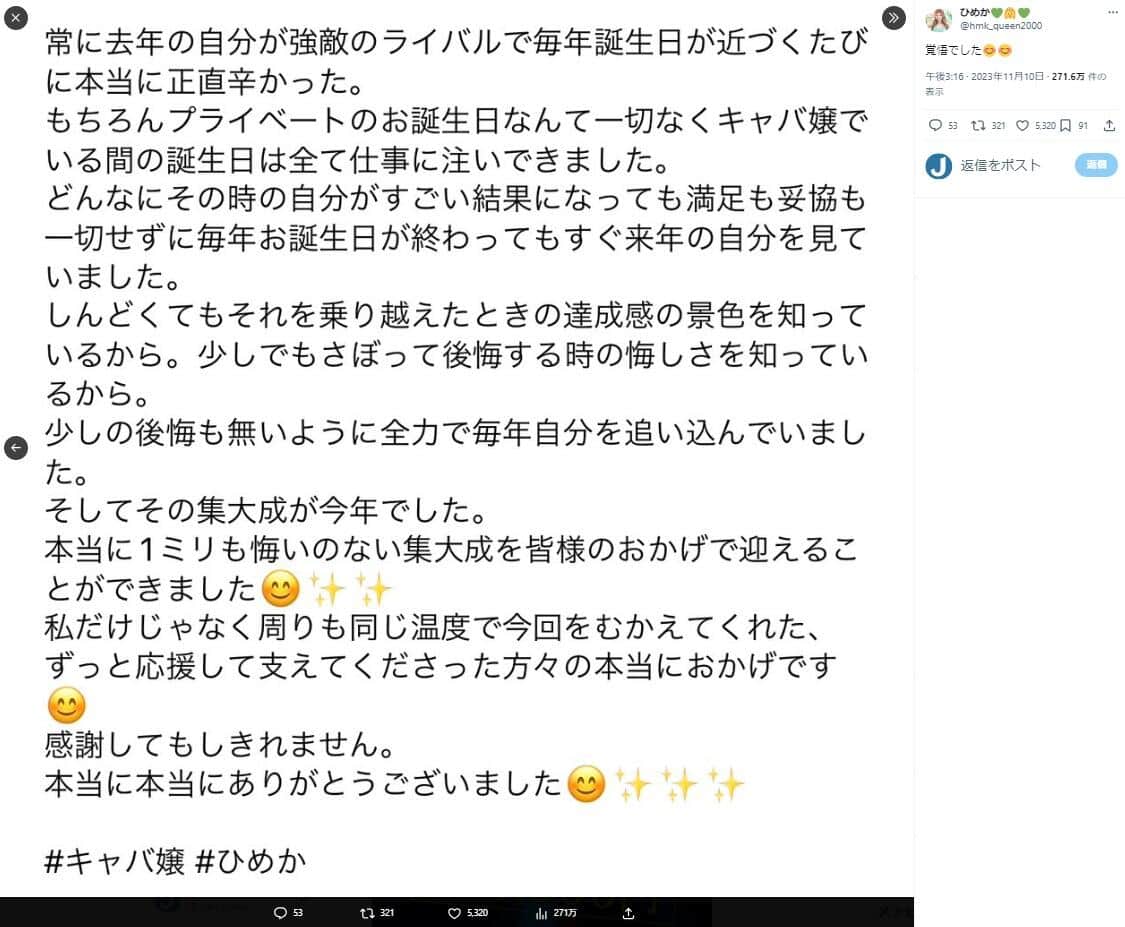Open ひめか's profile avatar
The width and height of the screenshot is (1125, 927).
938,19
